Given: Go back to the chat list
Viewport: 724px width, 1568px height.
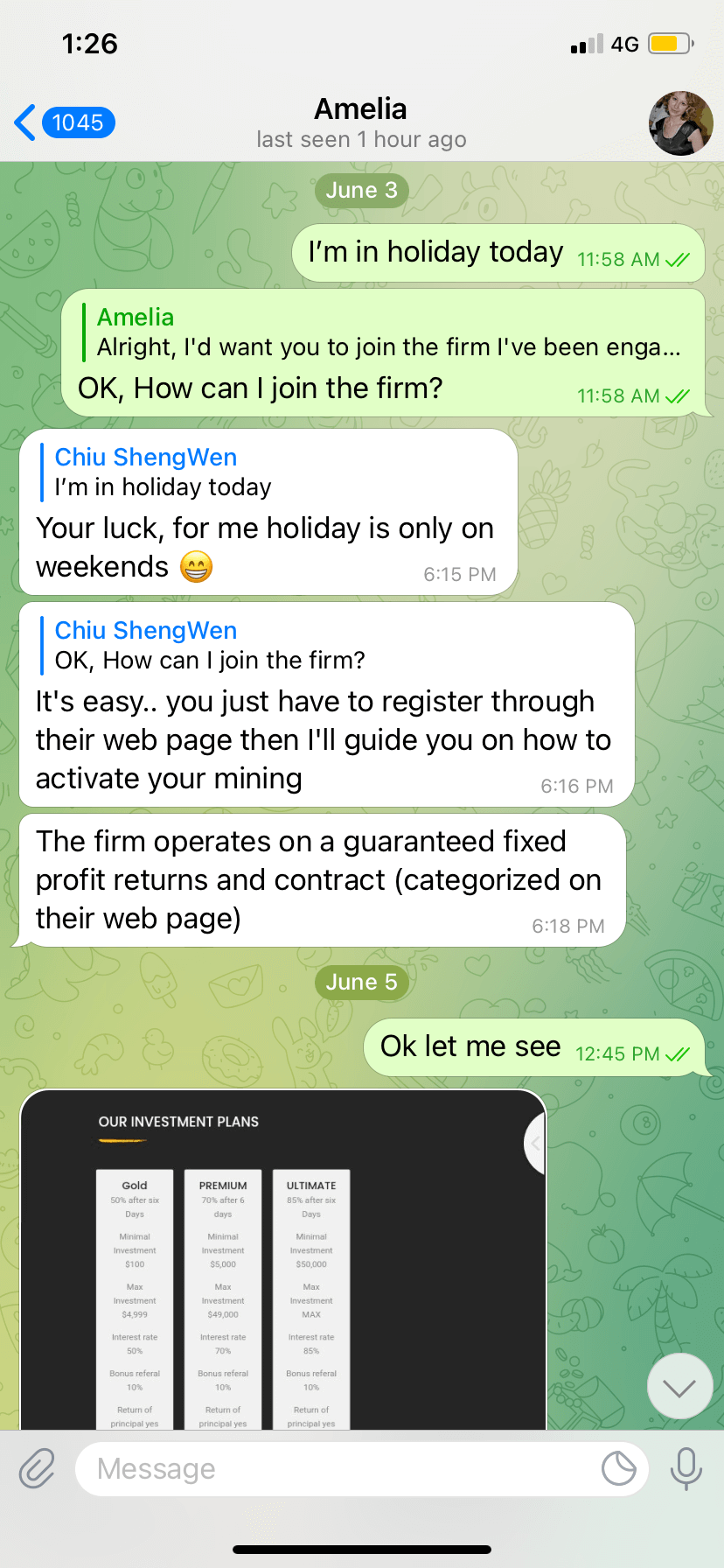Looking at the screenshot, I should click(63, 122).
